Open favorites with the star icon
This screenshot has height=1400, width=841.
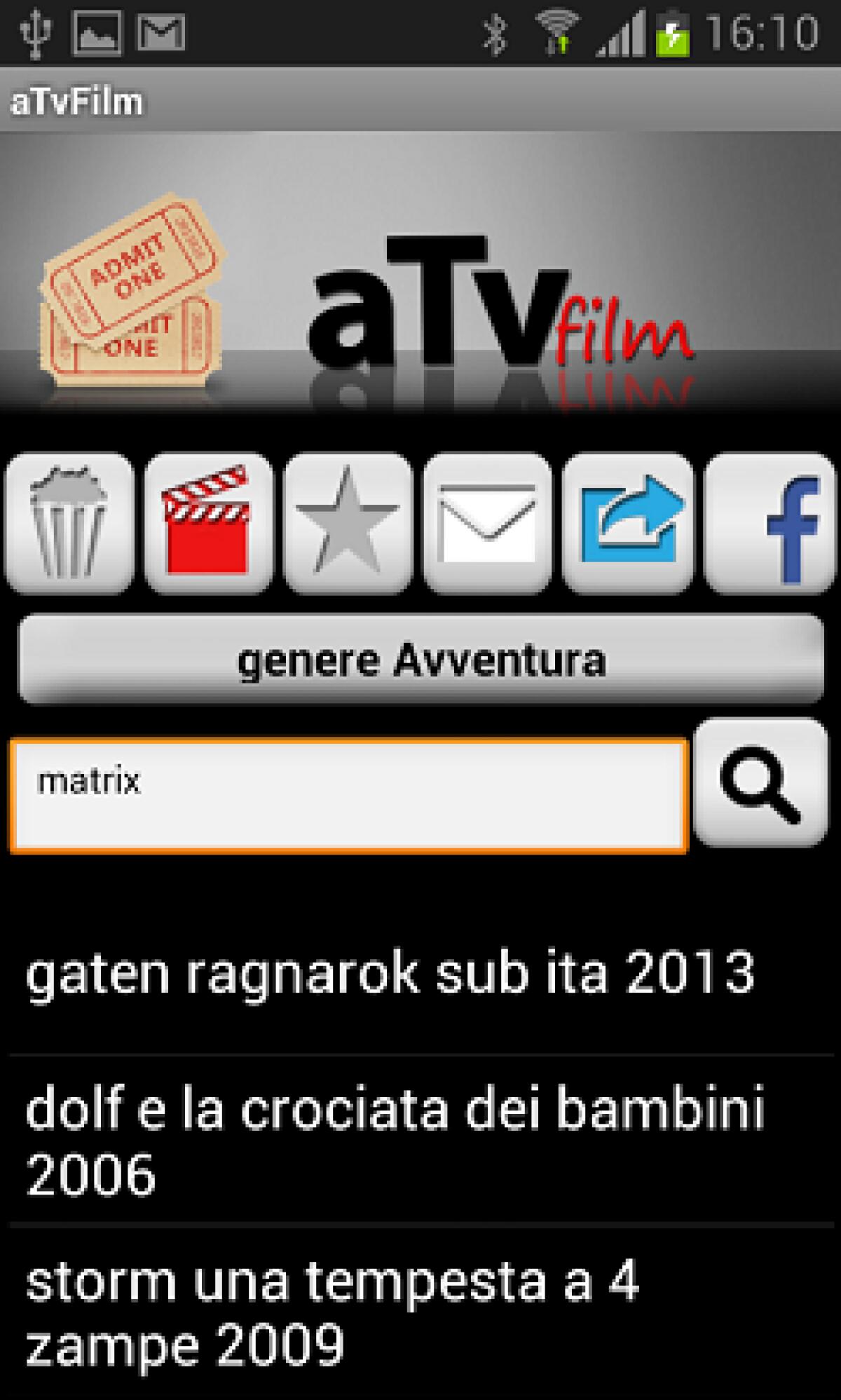click(x=347, y=522)
